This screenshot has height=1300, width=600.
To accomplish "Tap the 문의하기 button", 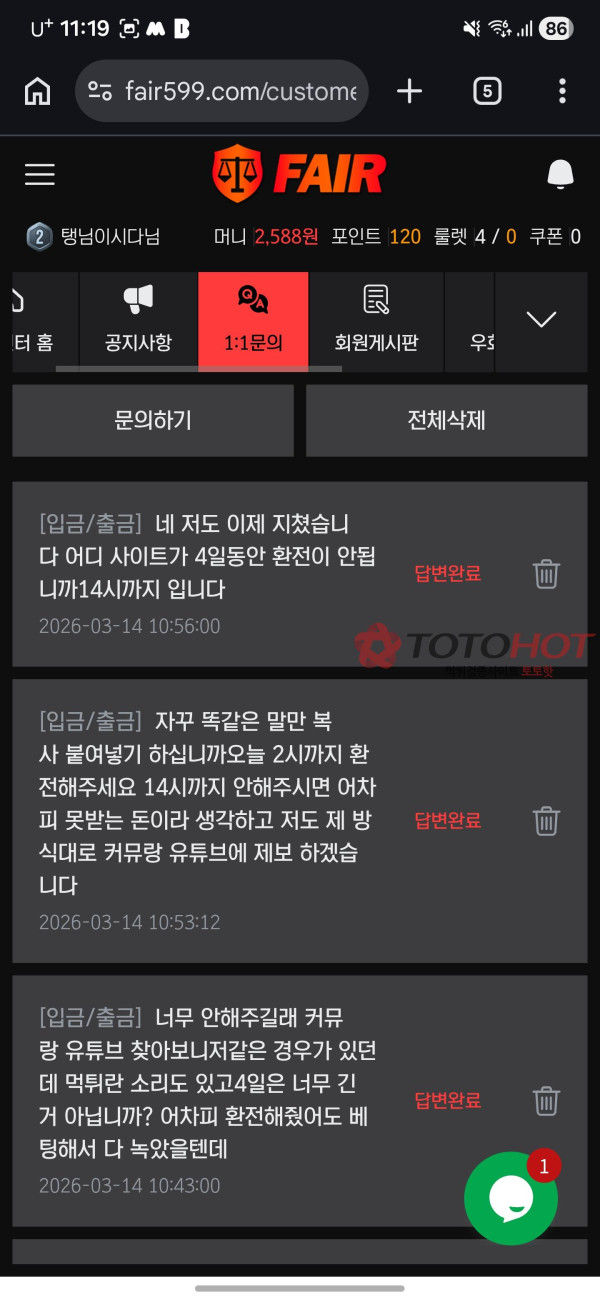I will pyautogui.click(x=153, y=420).
